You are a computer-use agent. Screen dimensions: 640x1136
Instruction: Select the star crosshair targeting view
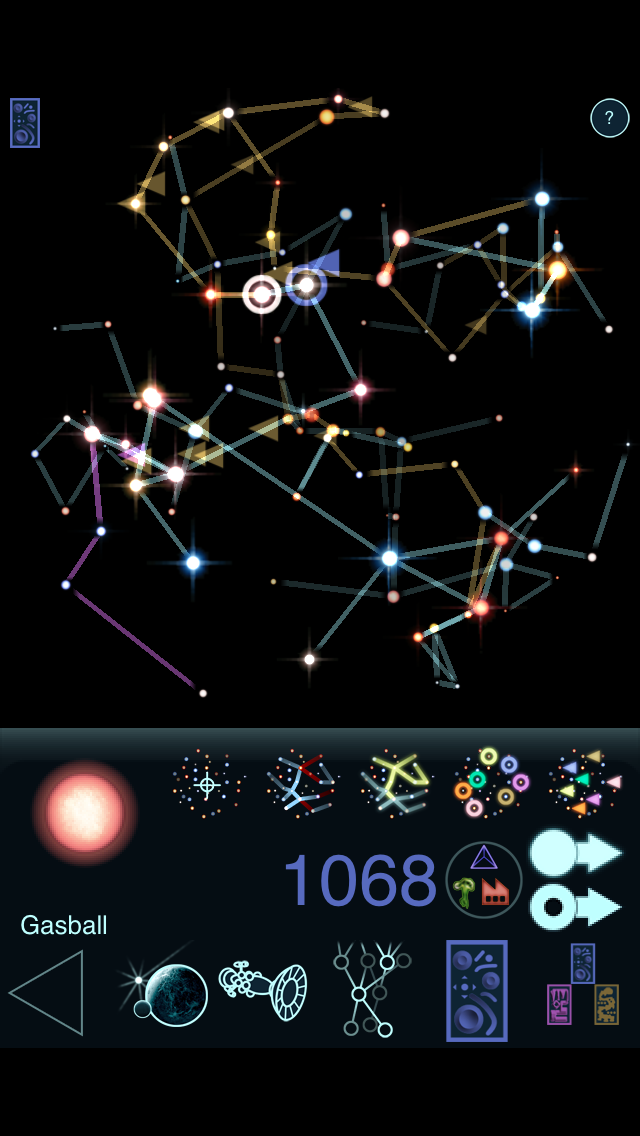207,785
